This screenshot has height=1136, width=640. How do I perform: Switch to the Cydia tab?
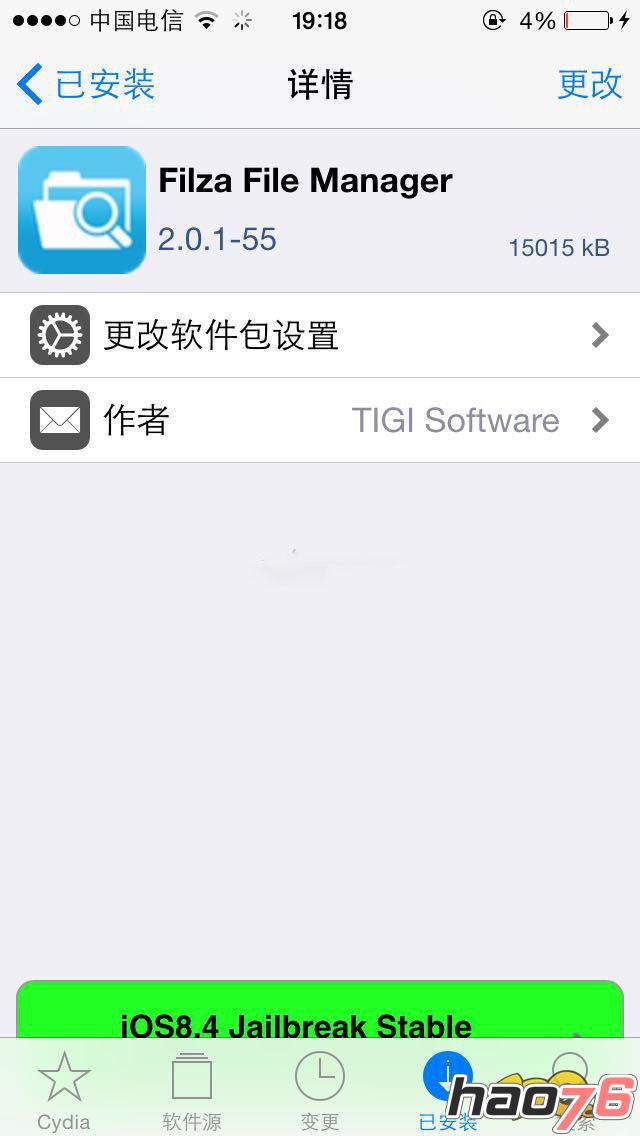tap(64, 1090)
